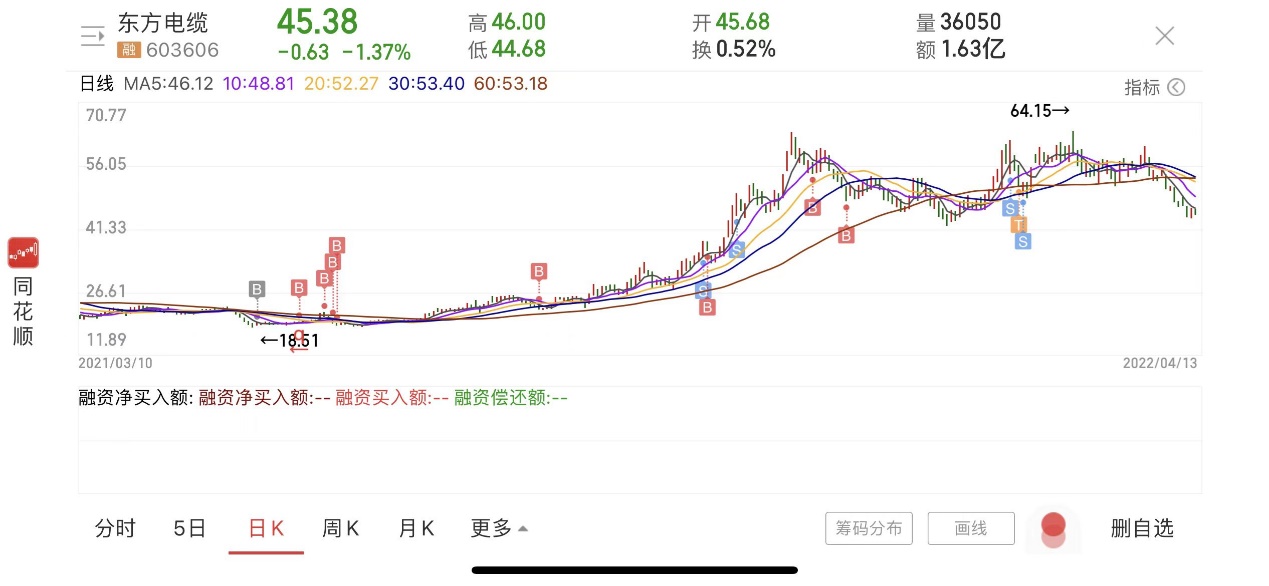Image resolution: width=1269 pixels, height=586 pixels.
Task: Tap the 画线 drawing tool button
Action: (970, 528)
